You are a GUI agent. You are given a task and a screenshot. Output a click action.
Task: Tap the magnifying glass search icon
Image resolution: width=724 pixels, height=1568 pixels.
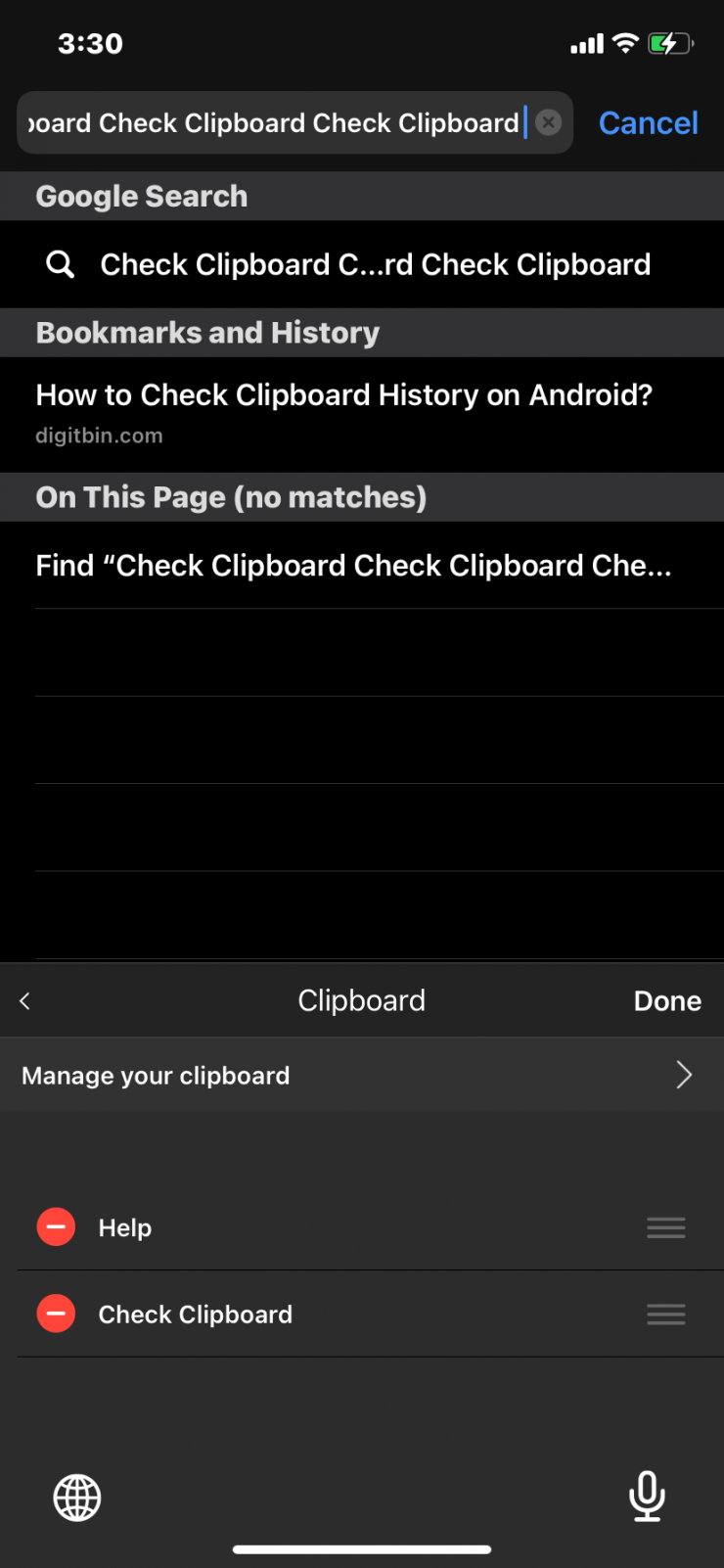60,263
